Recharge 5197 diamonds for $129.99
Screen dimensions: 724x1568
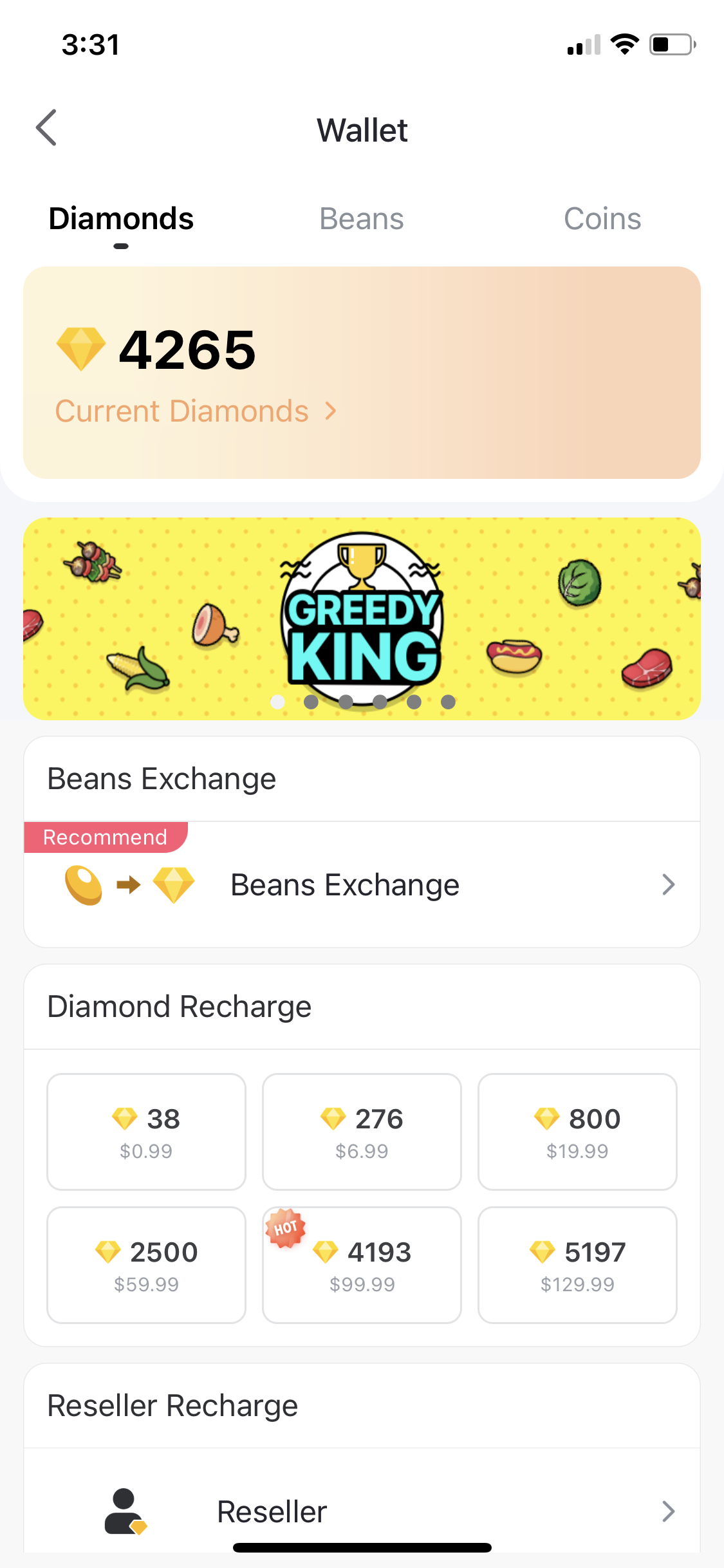[577, 1265]
